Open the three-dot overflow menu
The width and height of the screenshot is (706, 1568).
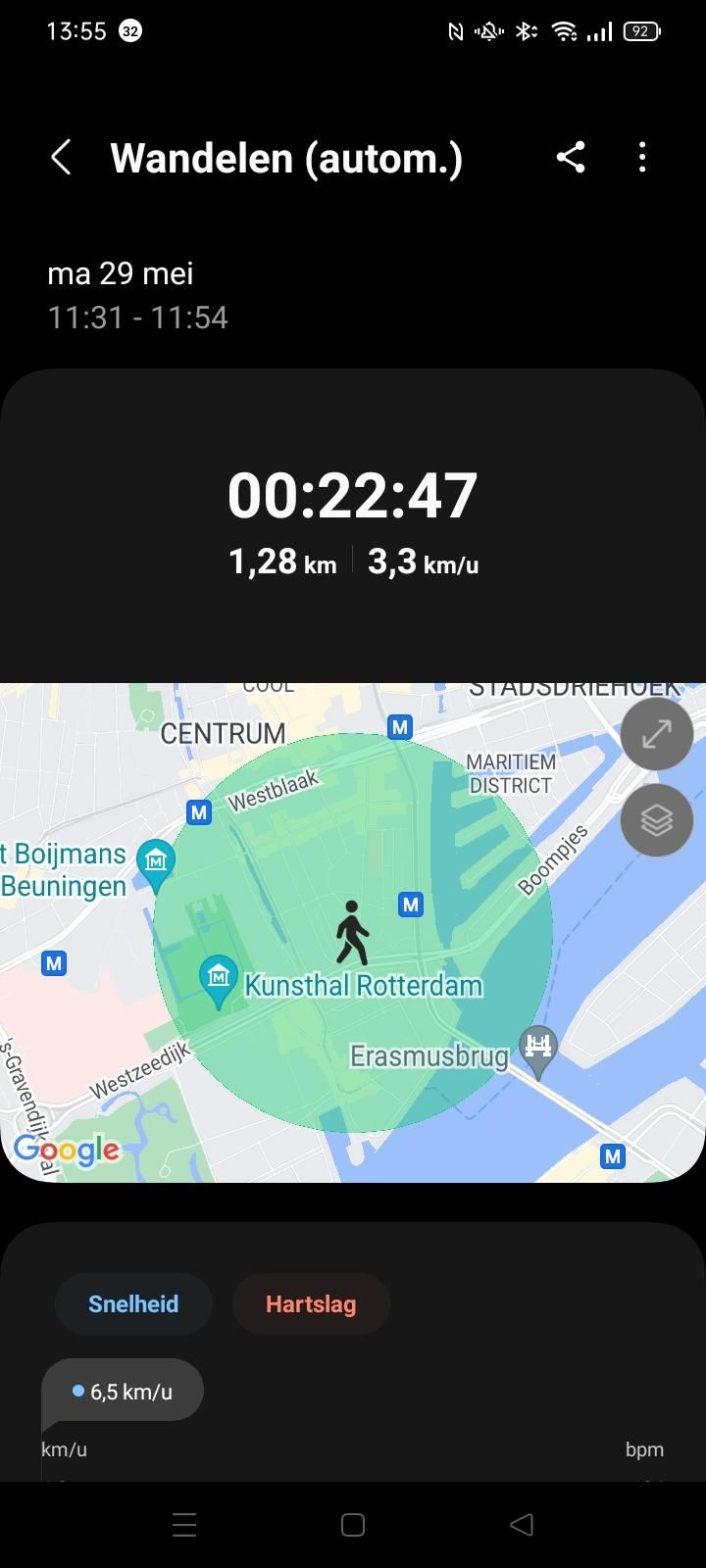click(x=642, y=157)
